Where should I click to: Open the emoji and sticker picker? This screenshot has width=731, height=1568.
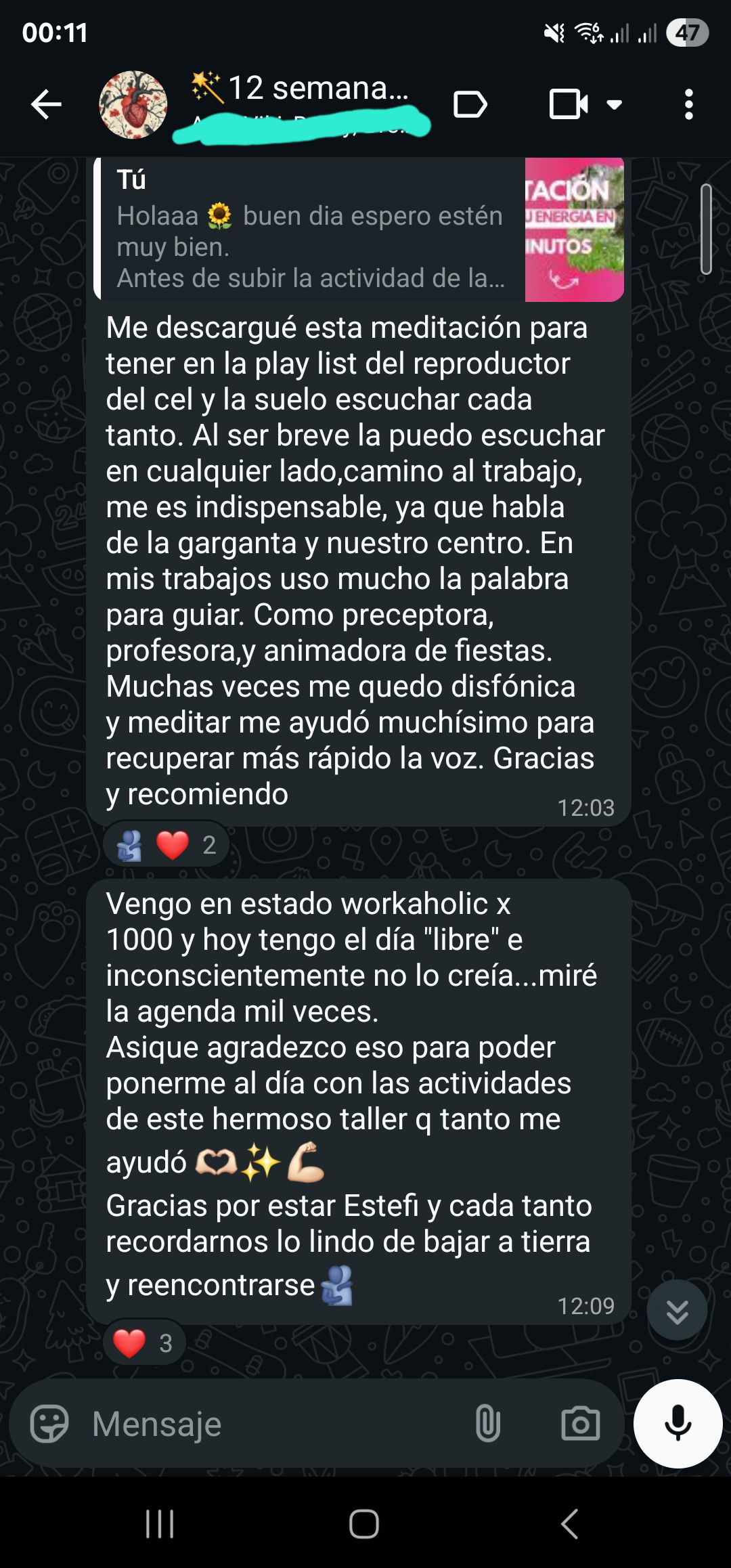click(x=49, y=1424)
